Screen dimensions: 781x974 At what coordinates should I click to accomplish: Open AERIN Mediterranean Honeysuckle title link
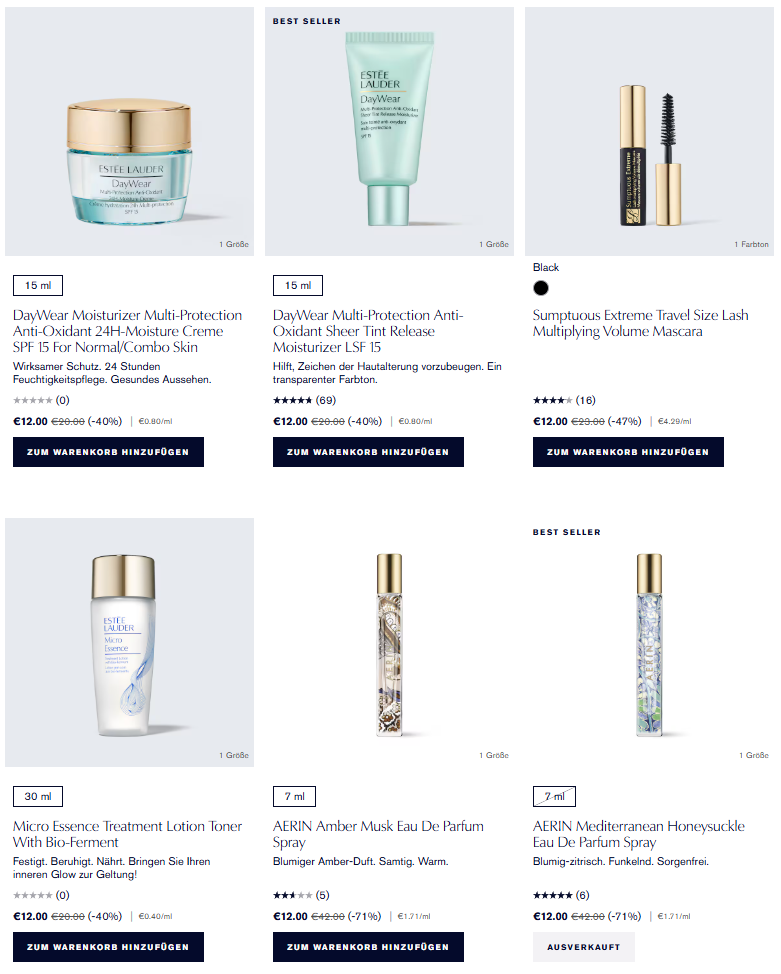(x=638, y=834)
